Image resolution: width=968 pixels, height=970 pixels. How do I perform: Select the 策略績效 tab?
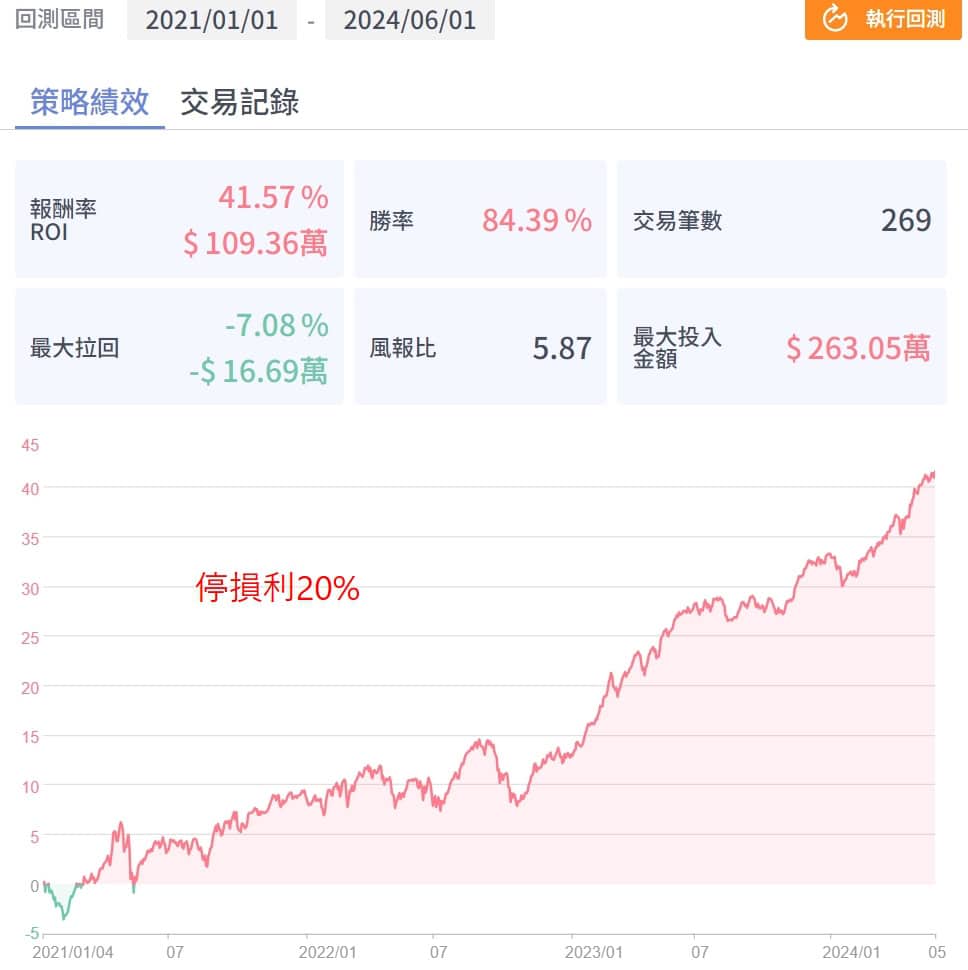point(90,102)
